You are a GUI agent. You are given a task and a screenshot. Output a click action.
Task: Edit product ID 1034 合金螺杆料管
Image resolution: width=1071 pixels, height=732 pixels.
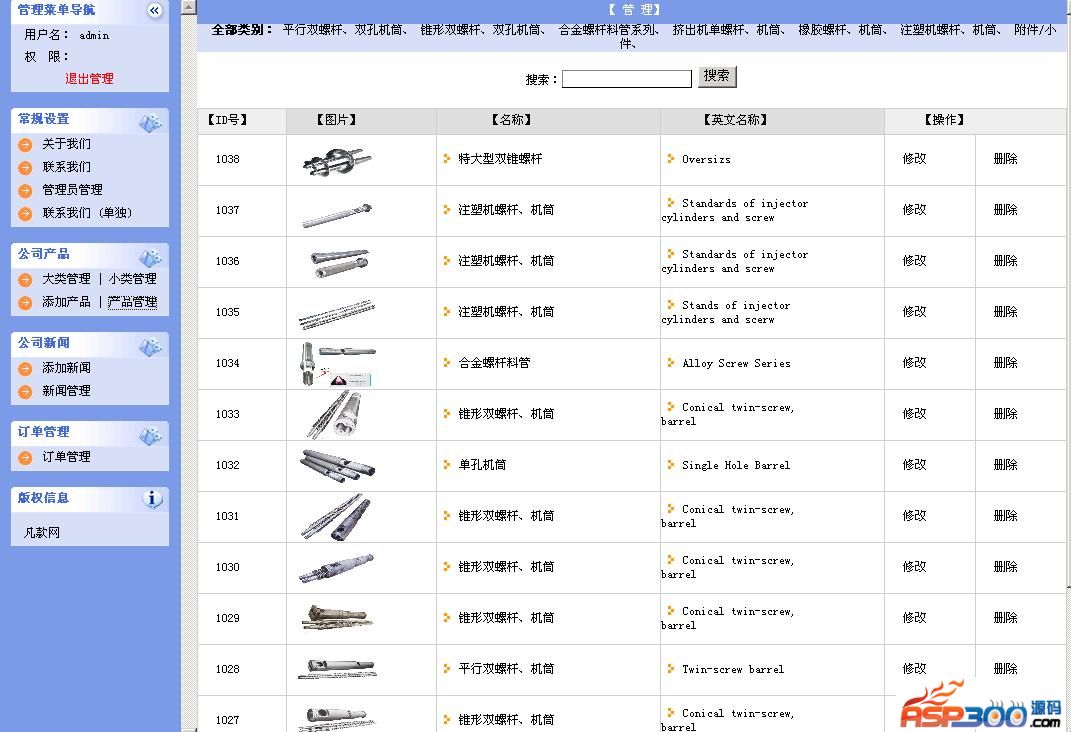pos(914,363)
